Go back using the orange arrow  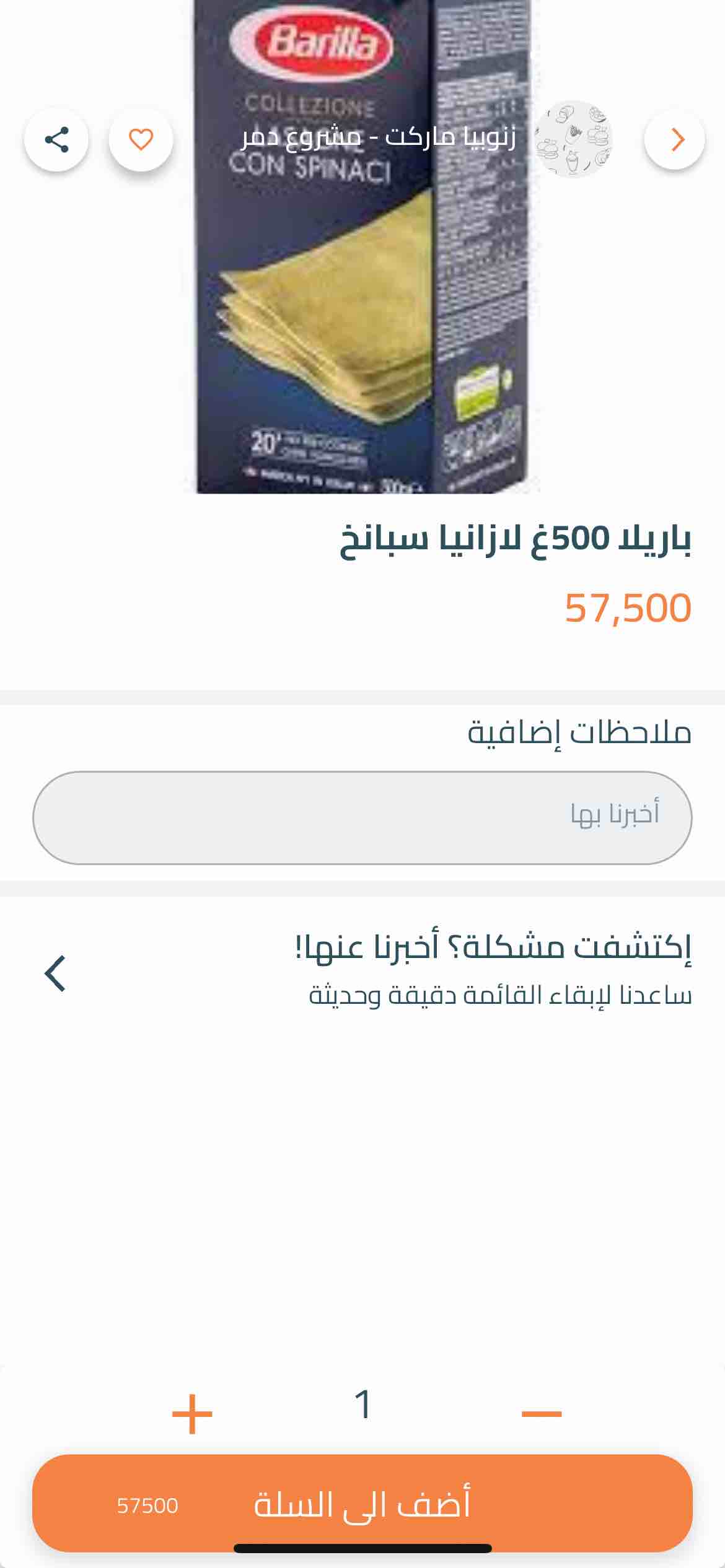[x=675, y=139]
